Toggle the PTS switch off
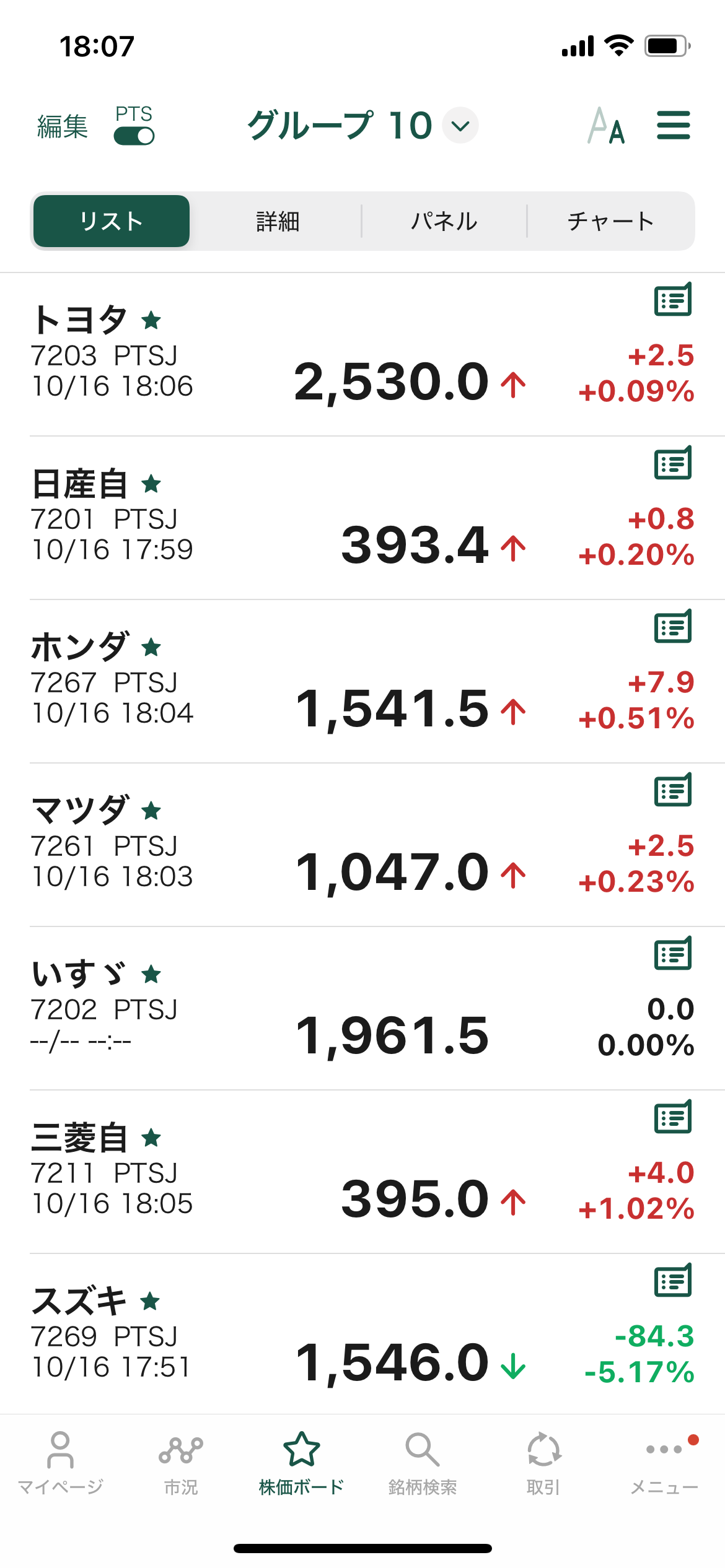Viewport: 725px width, 1568px height. (x=134, y=136)
